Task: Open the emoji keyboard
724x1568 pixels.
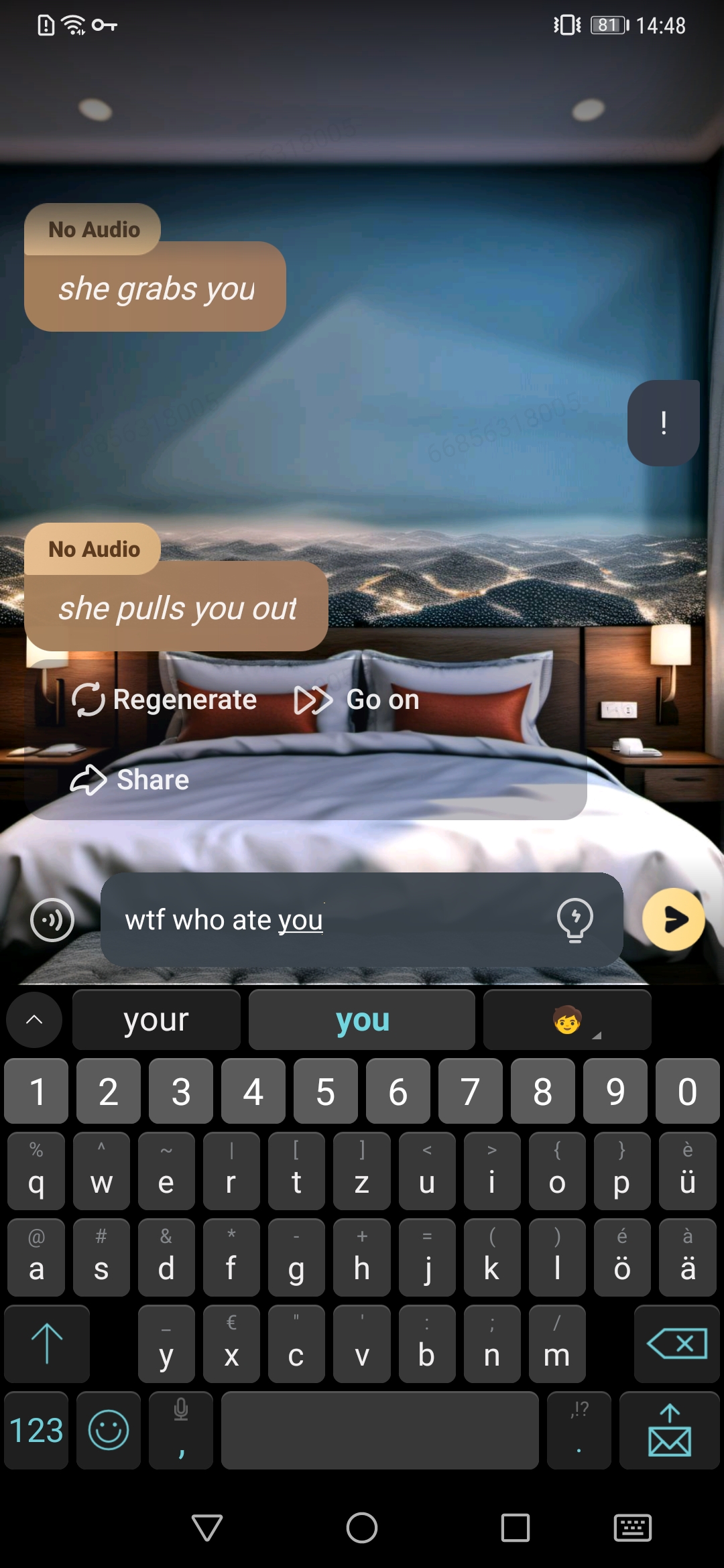Action: click(109, 1430)
